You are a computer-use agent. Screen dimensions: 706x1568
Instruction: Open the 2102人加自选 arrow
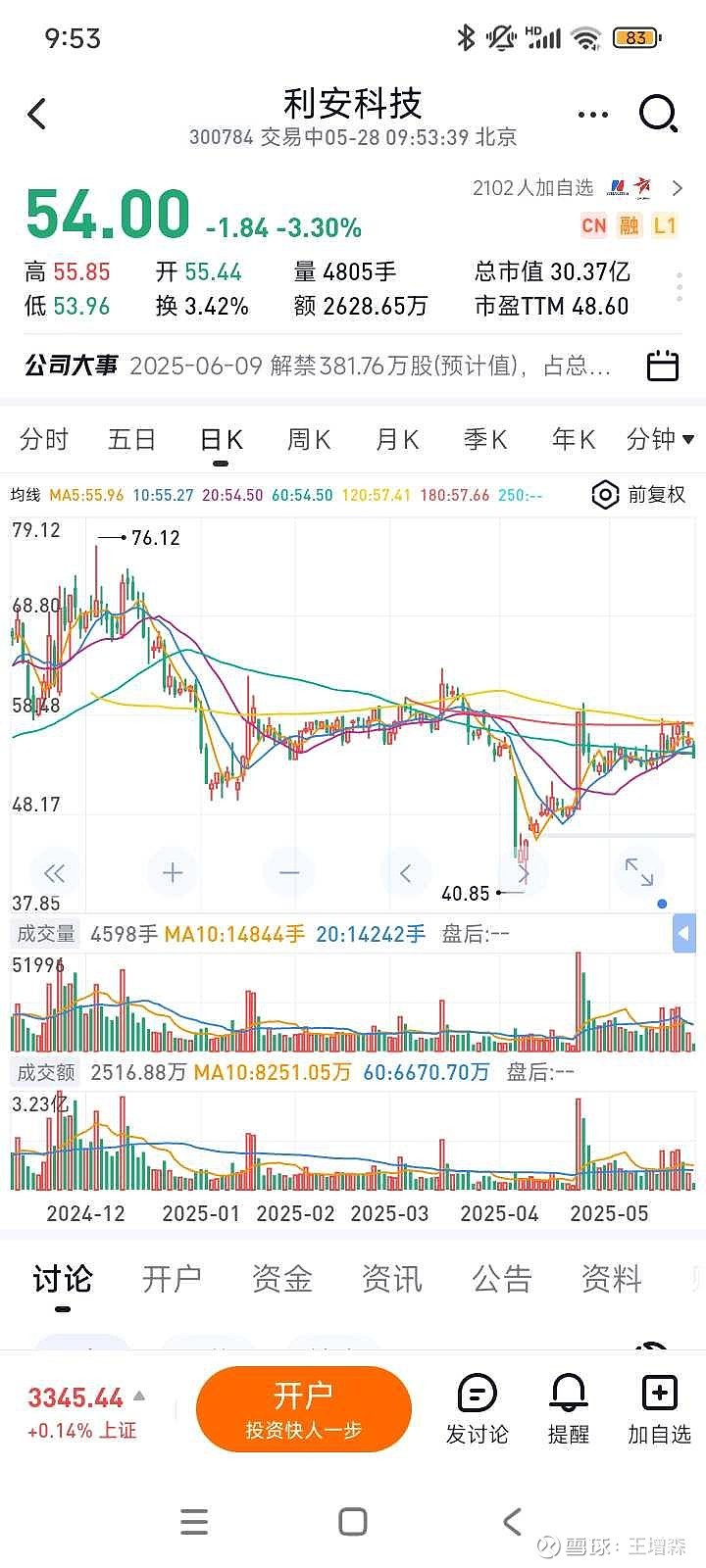[677, 187]
